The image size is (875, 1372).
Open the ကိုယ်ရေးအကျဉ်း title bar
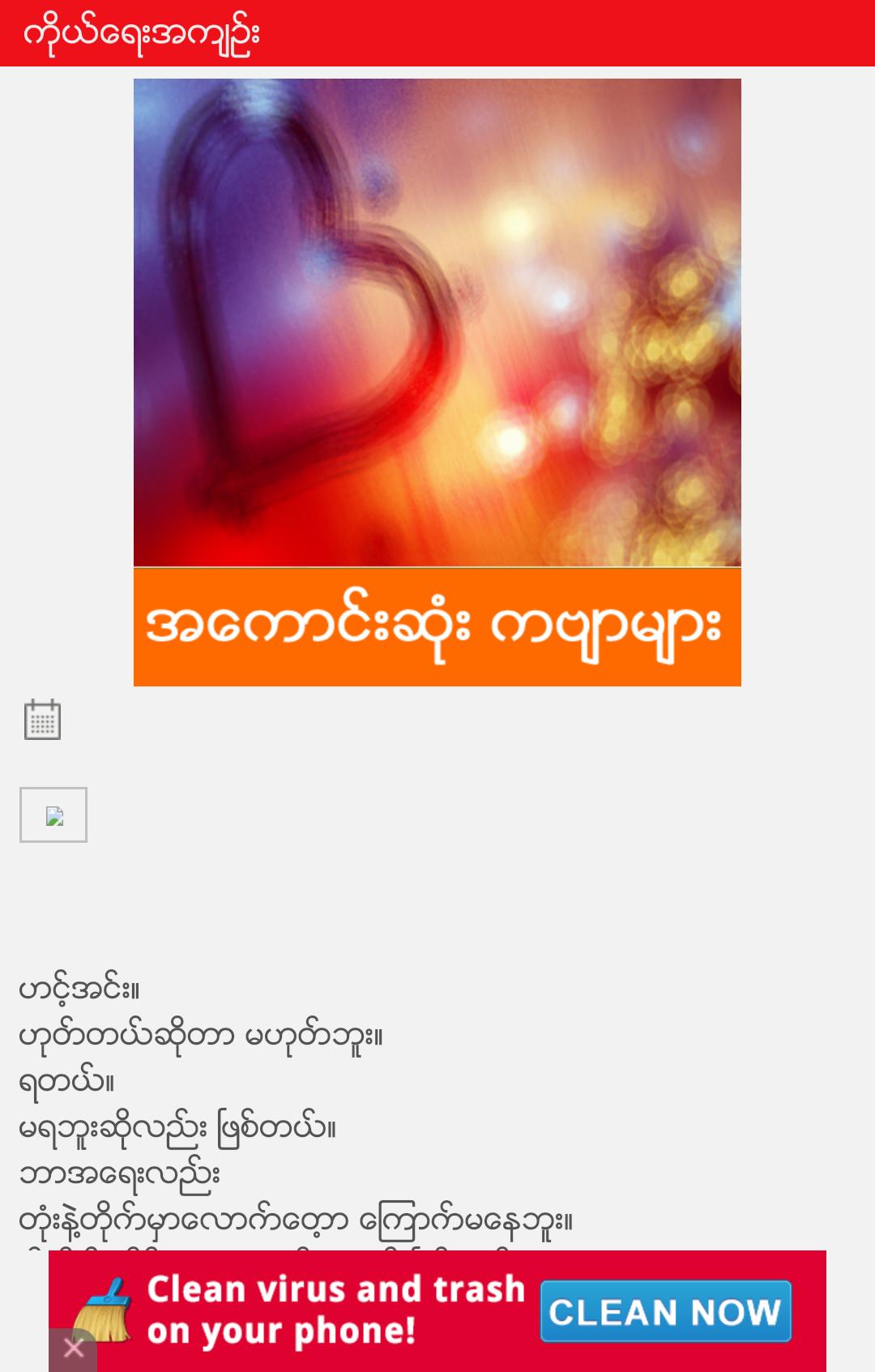pyautogui.click(x=141, y=34)
